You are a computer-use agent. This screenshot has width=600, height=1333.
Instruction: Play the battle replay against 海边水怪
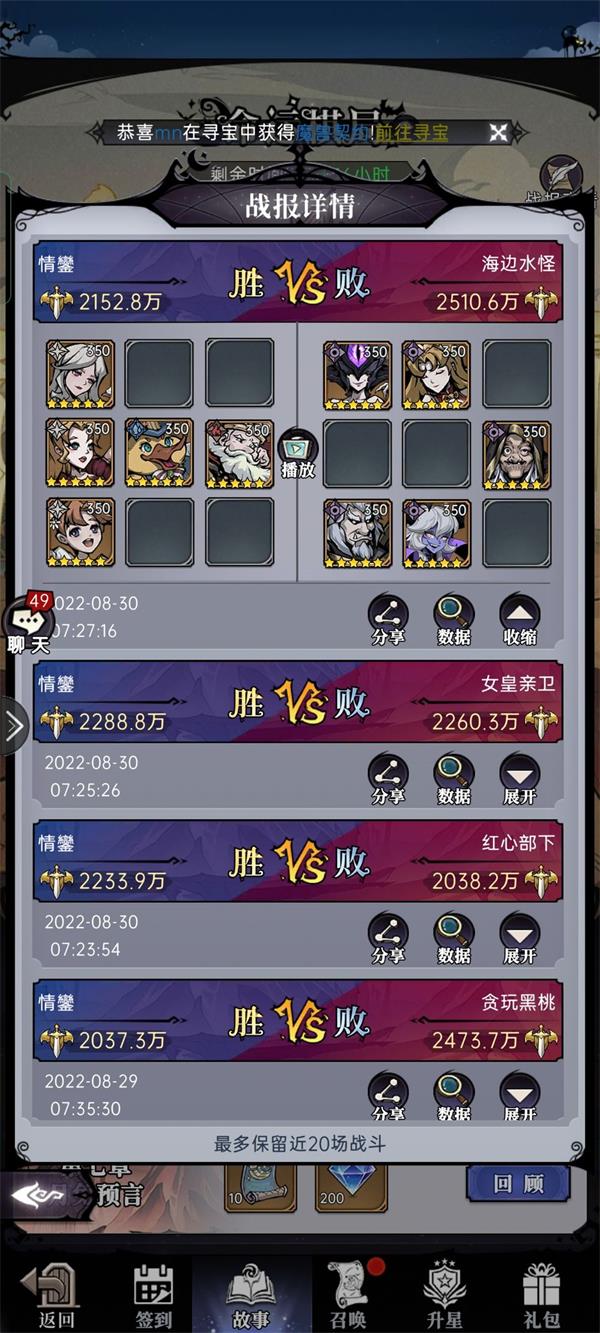(x=297, y=454)
